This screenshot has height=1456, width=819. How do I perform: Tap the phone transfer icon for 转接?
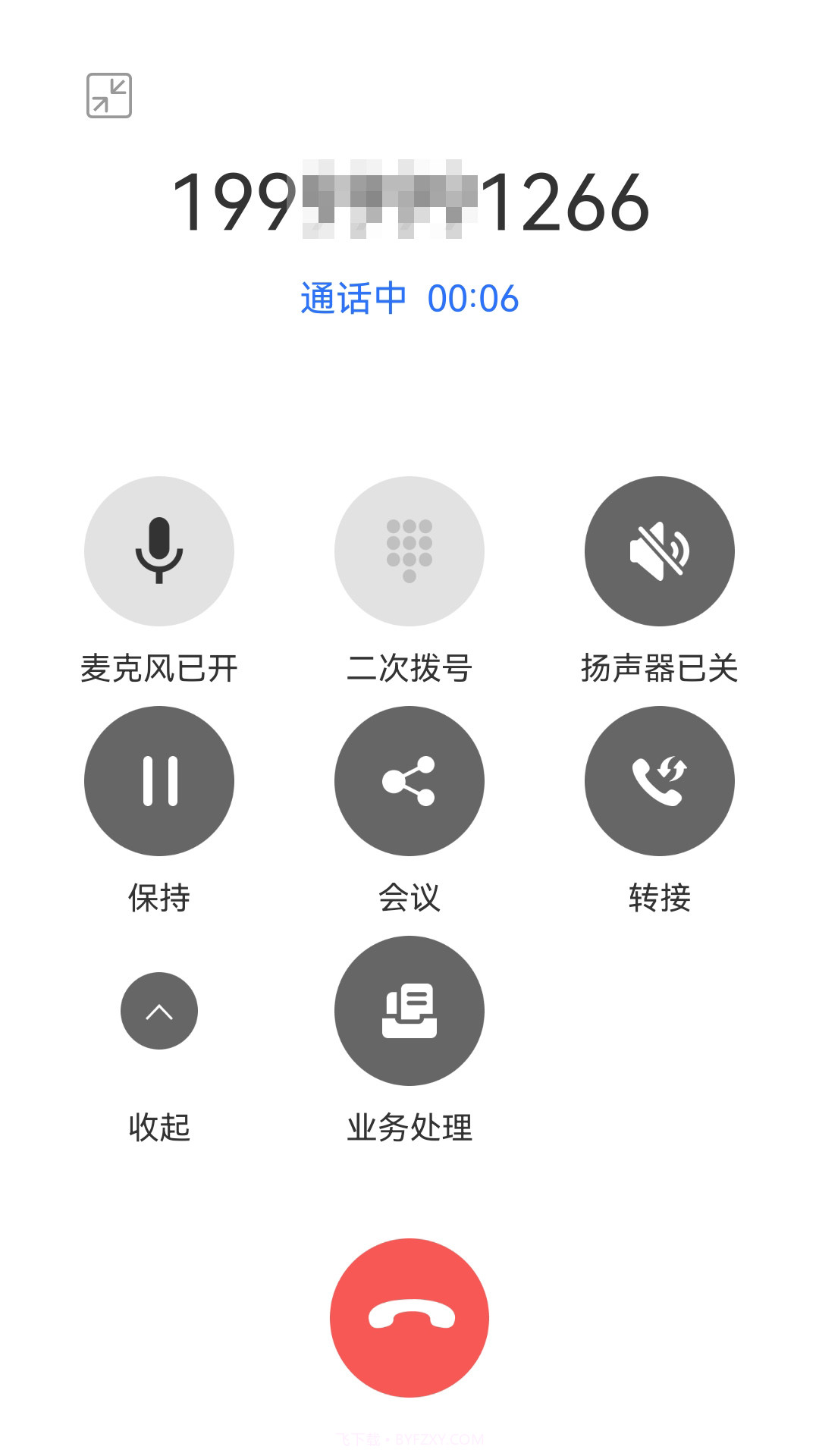660,782
